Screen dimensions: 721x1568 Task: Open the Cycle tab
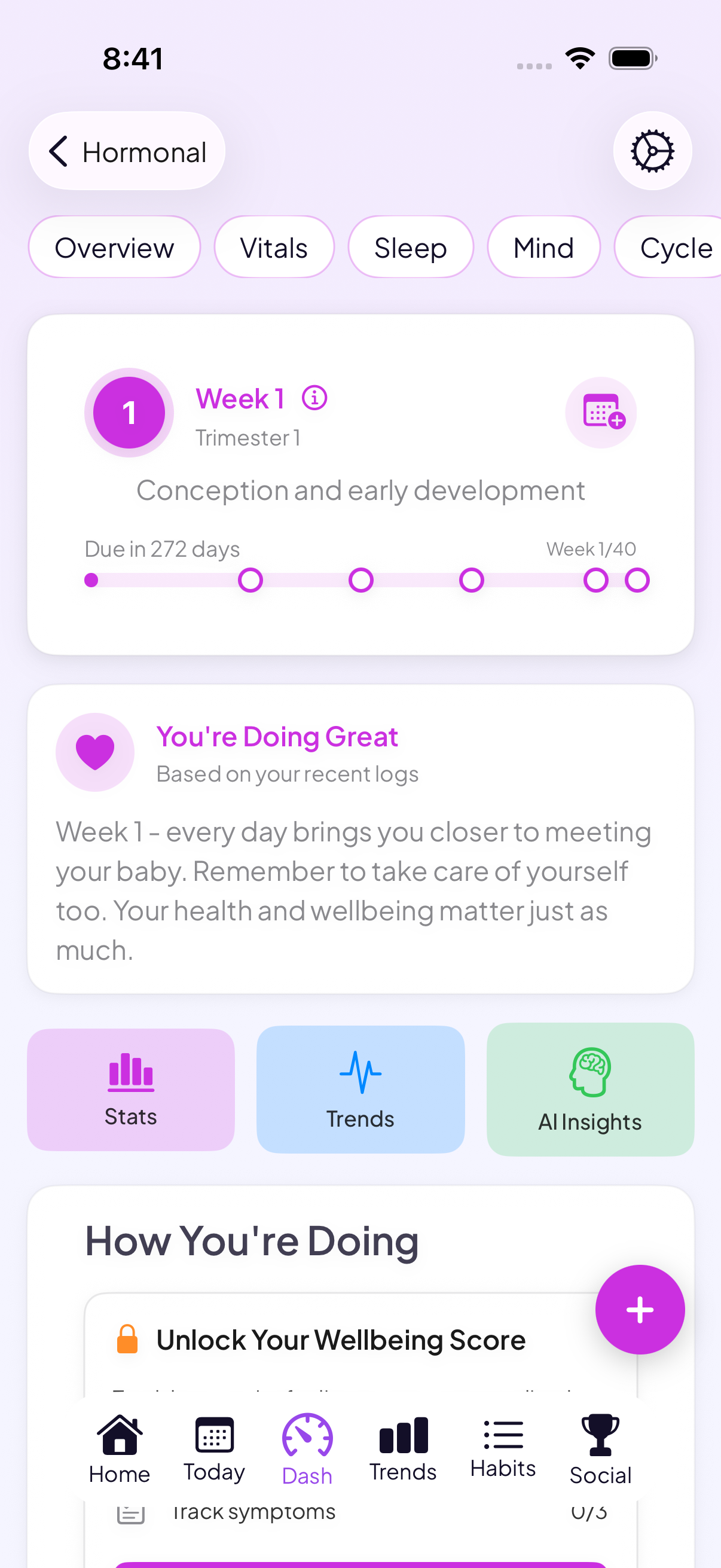pos(674,247)
